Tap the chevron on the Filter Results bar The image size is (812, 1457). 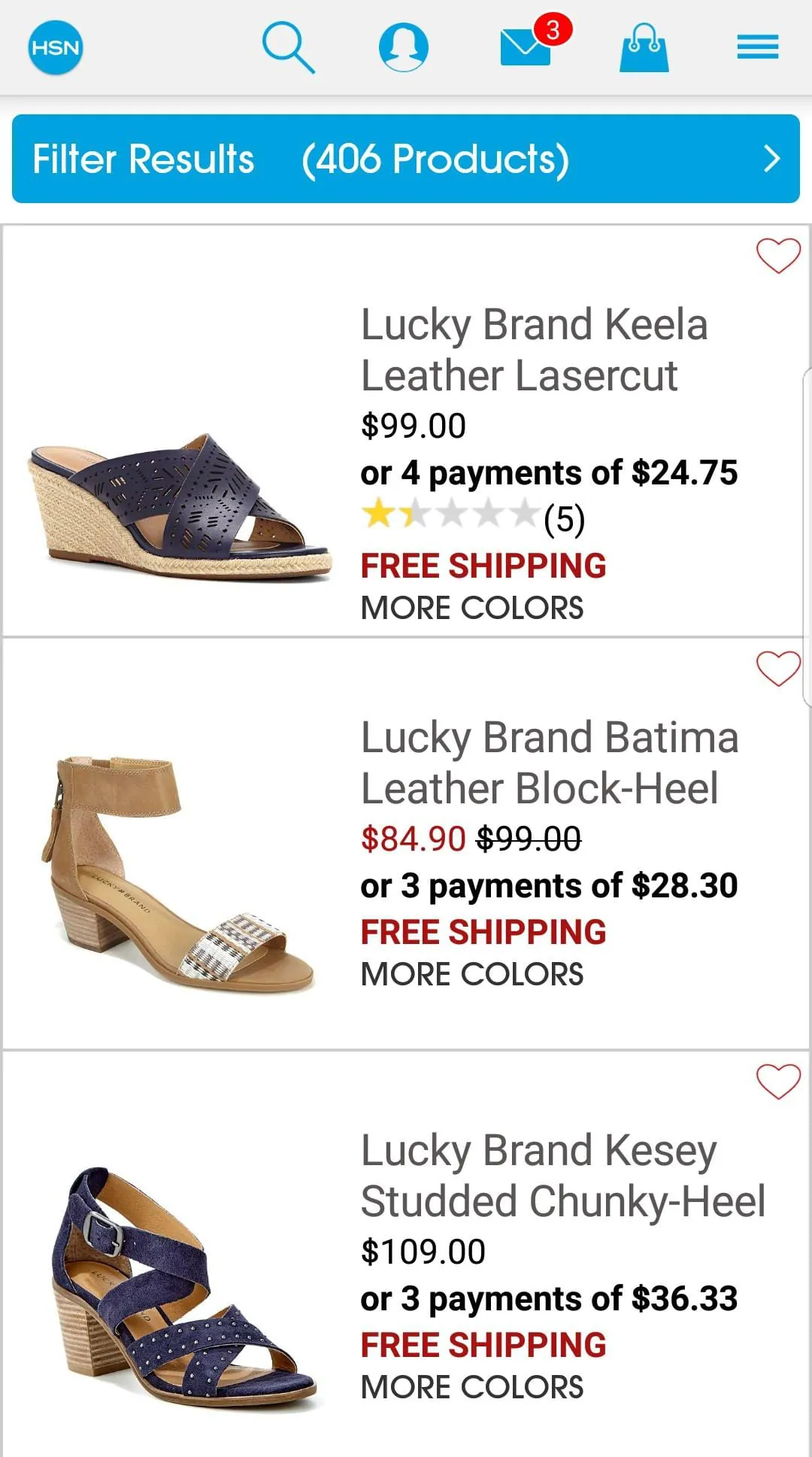click(x=771, y=159)
